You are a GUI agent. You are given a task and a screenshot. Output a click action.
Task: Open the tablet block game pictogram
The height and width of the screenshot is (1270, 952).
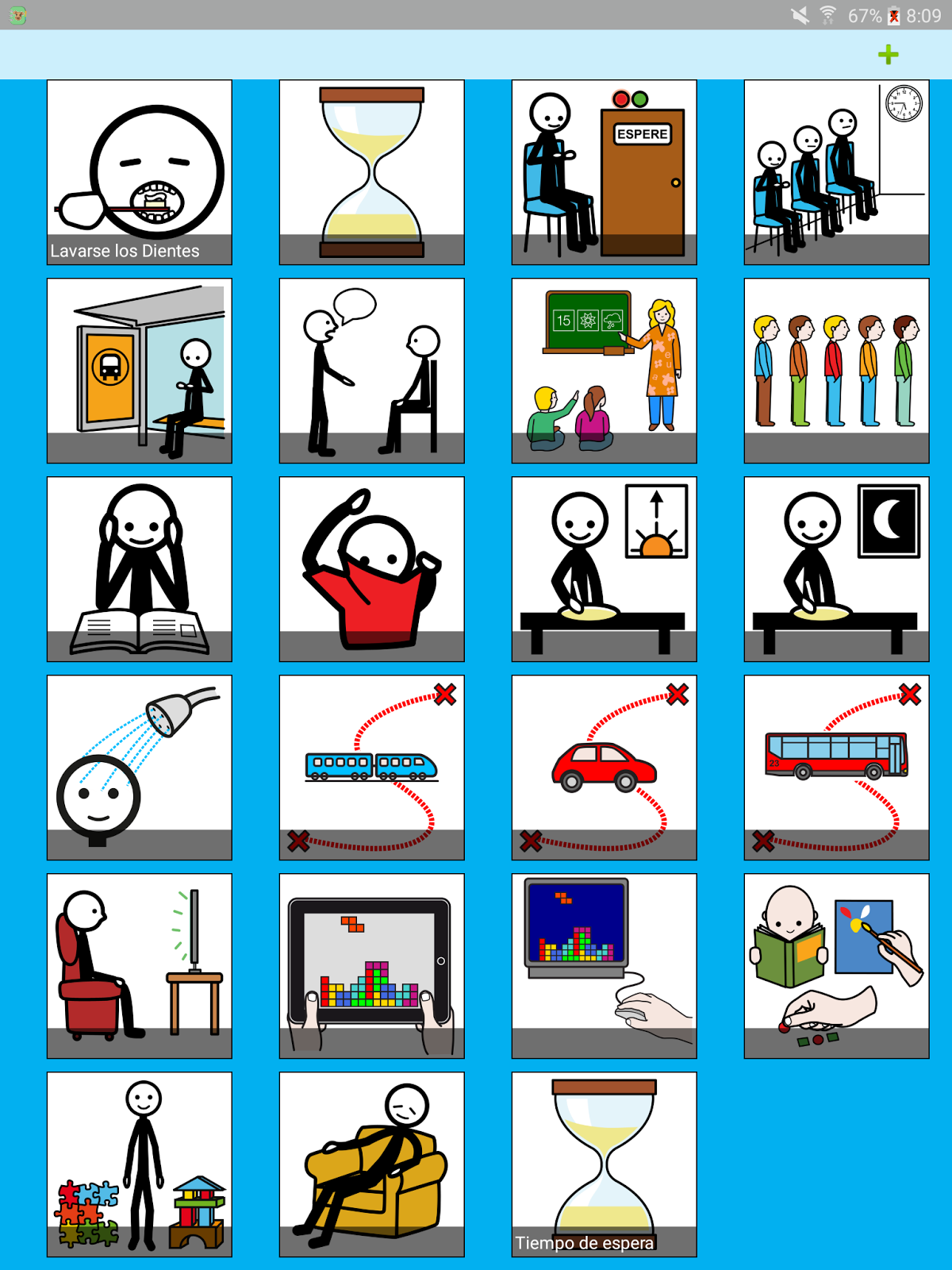coord(371,966)
